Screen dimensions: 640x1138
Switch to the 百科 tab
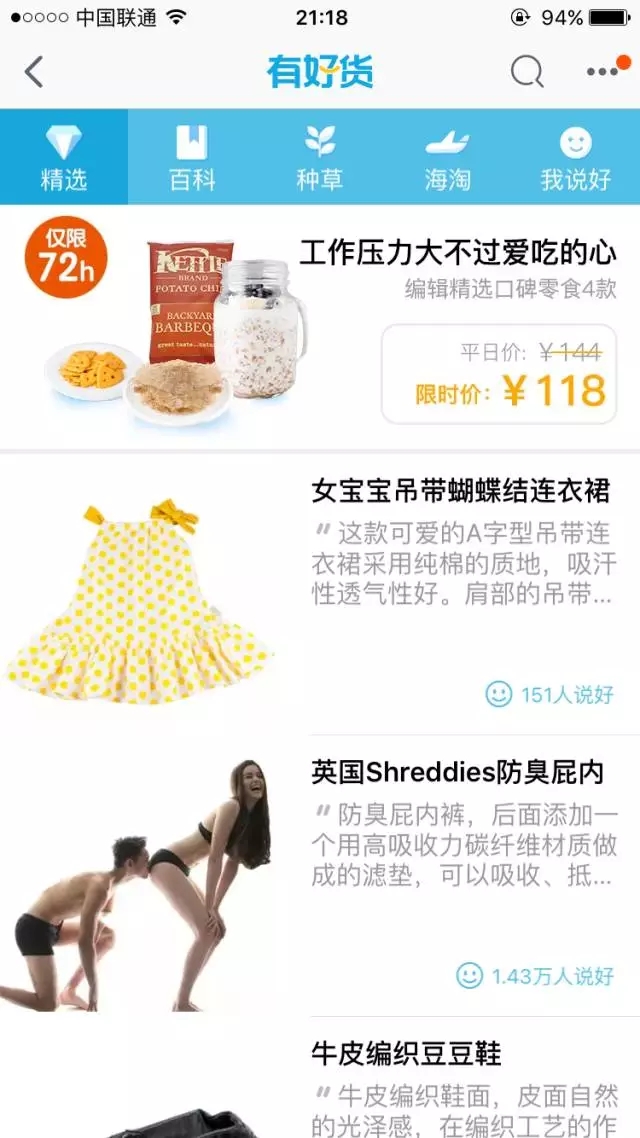192,158
